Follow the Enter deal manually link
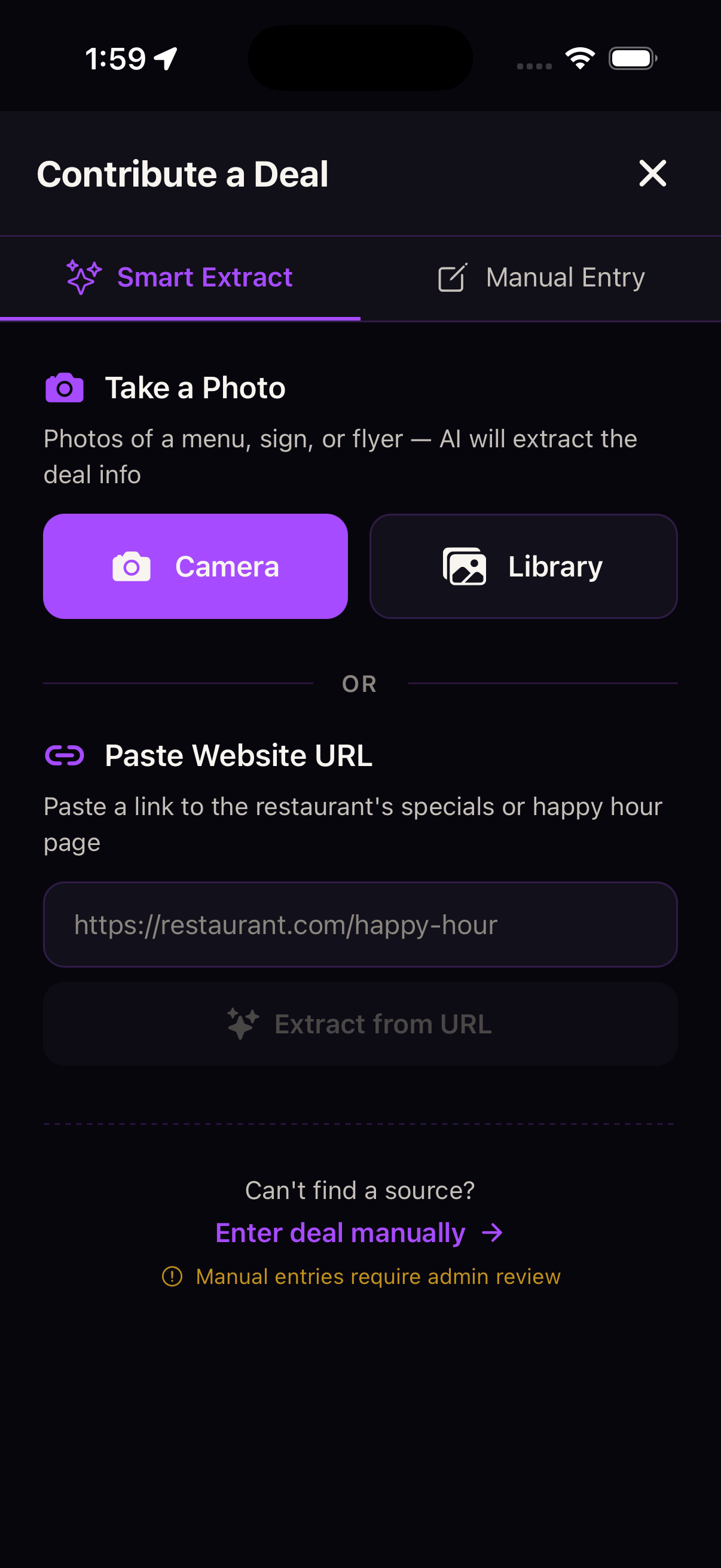Screen dimensions: 721x1568 coord(359,1233)
